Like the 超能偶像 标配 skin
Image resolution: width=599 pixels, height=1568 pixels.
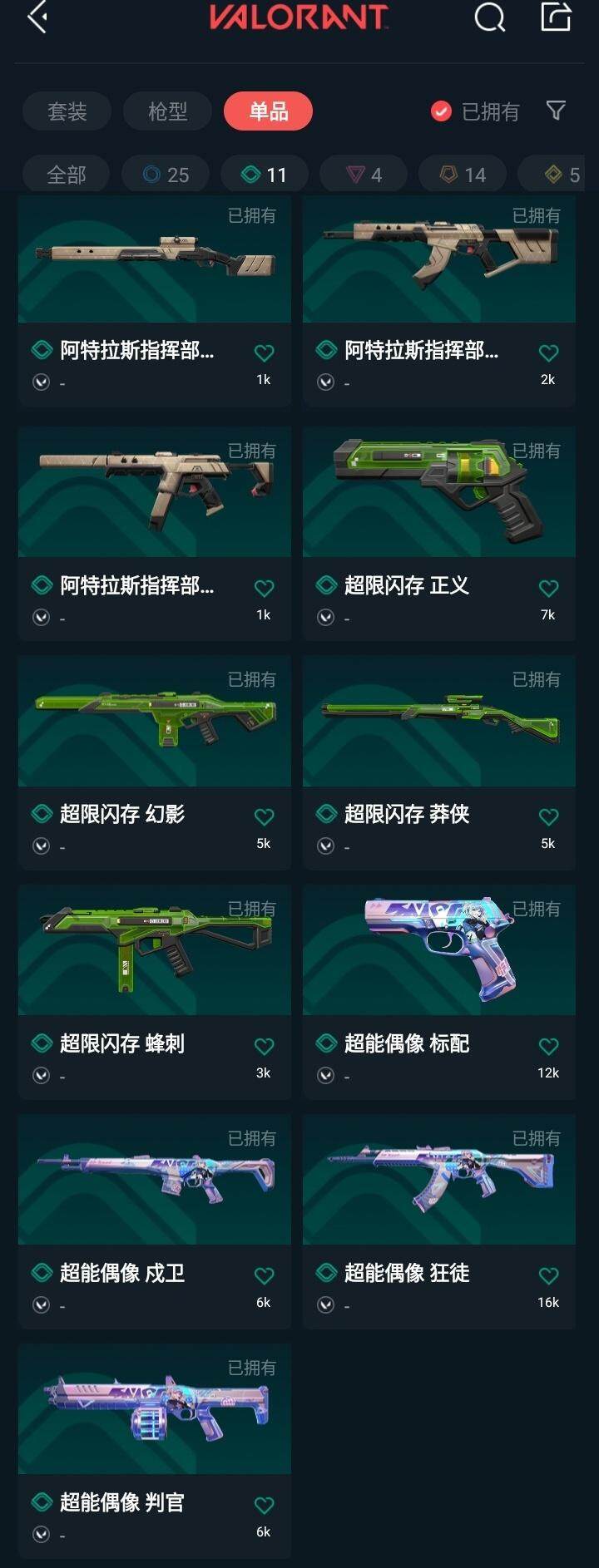tap(548, 1046)
